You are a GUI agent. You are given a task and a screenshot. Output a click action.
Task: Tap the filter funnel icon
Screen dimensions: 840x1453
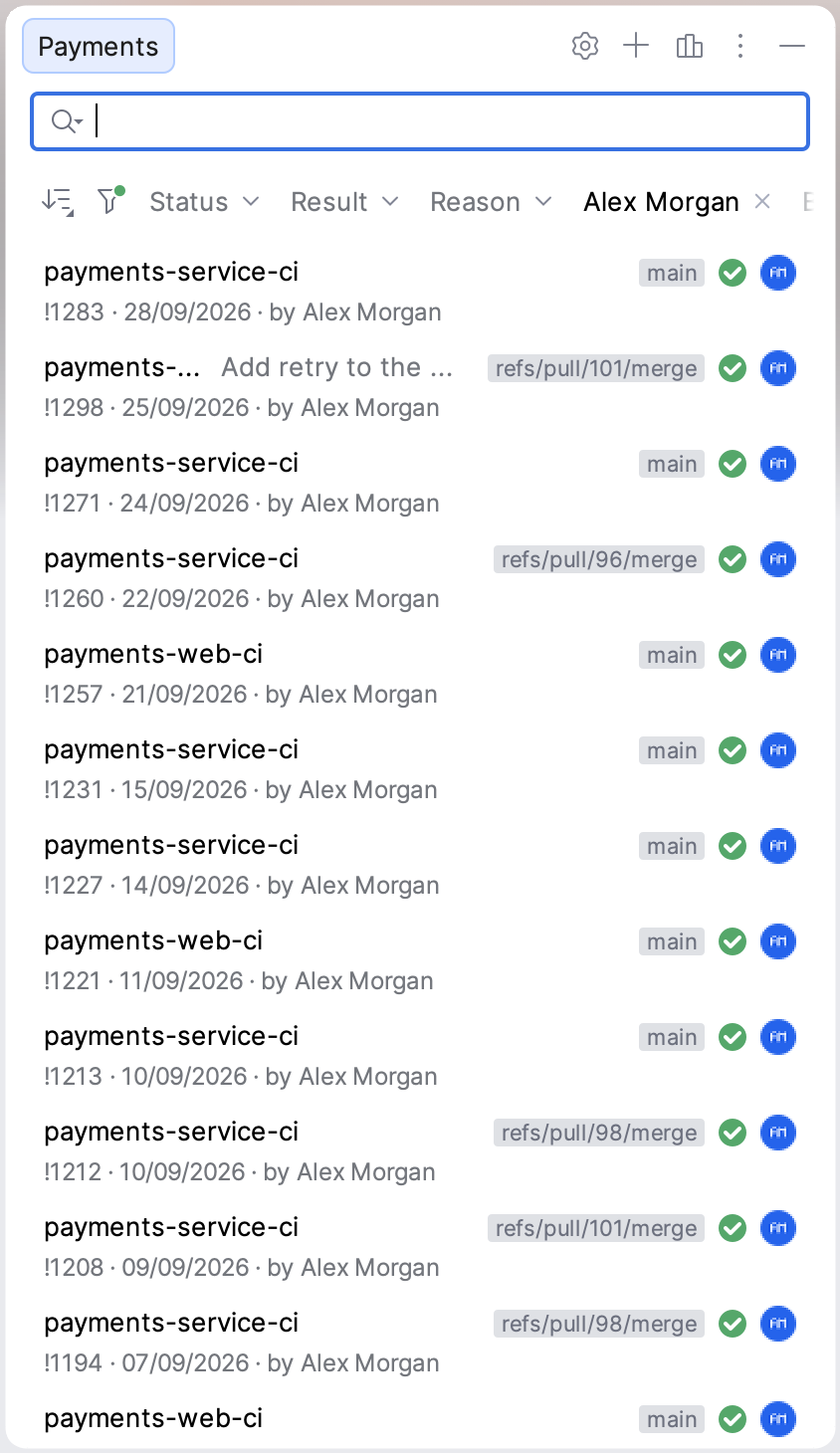[109, 201]
